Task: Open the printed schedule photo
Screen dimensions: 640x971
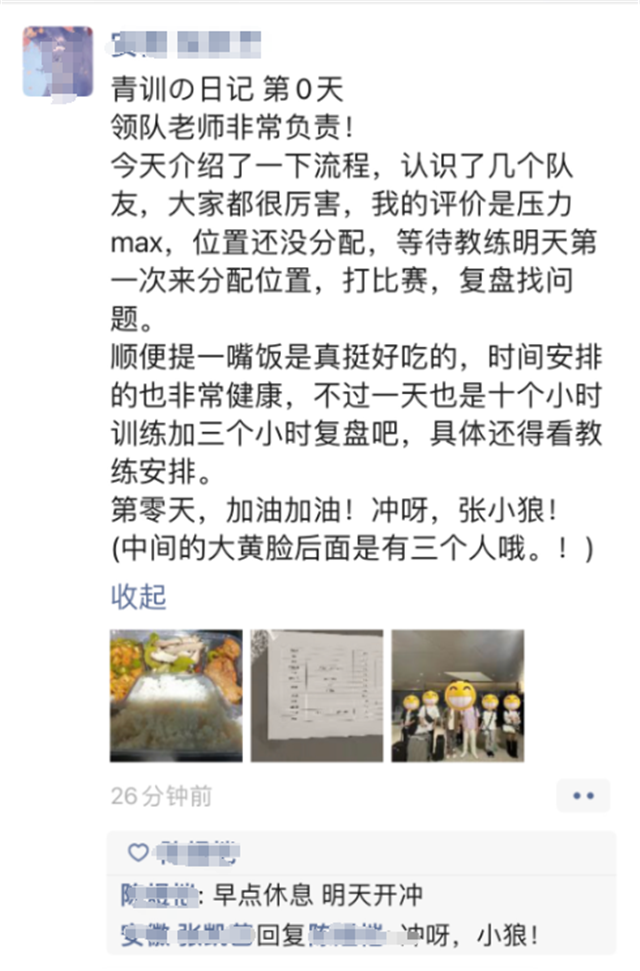Action: 317,695
